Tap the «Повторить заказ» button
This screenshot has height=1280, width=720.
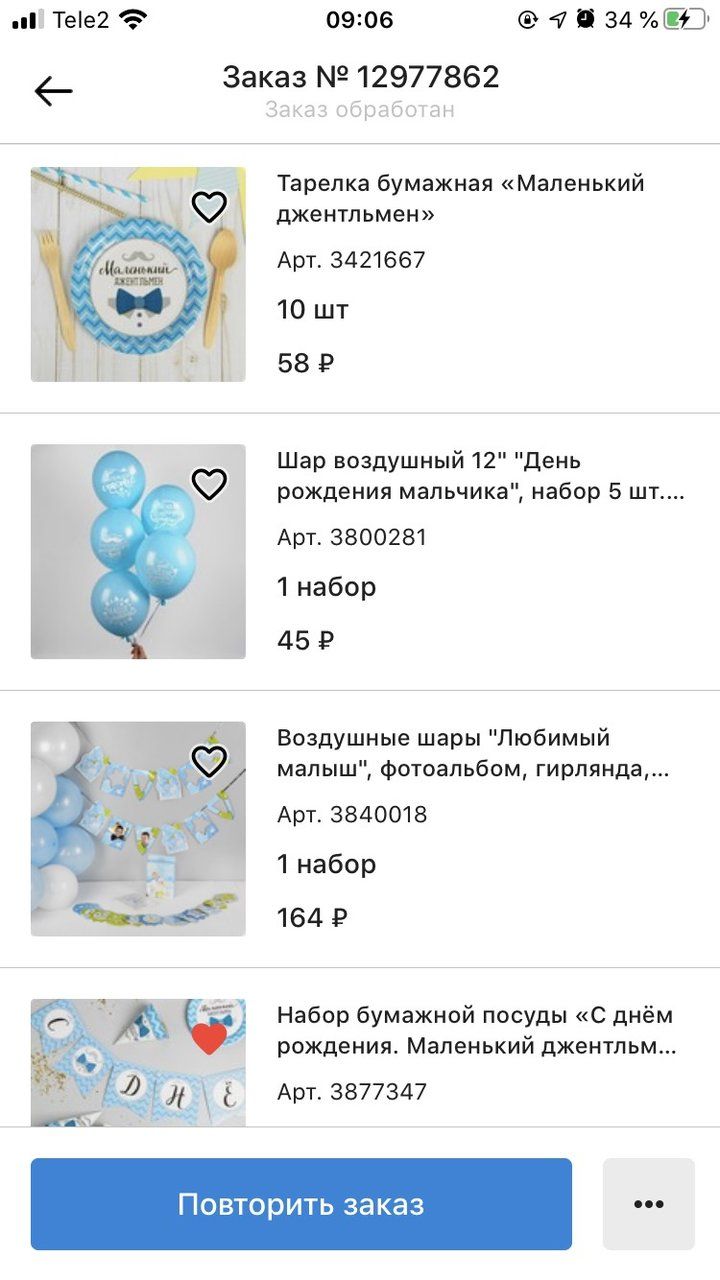click(301, 1204)
